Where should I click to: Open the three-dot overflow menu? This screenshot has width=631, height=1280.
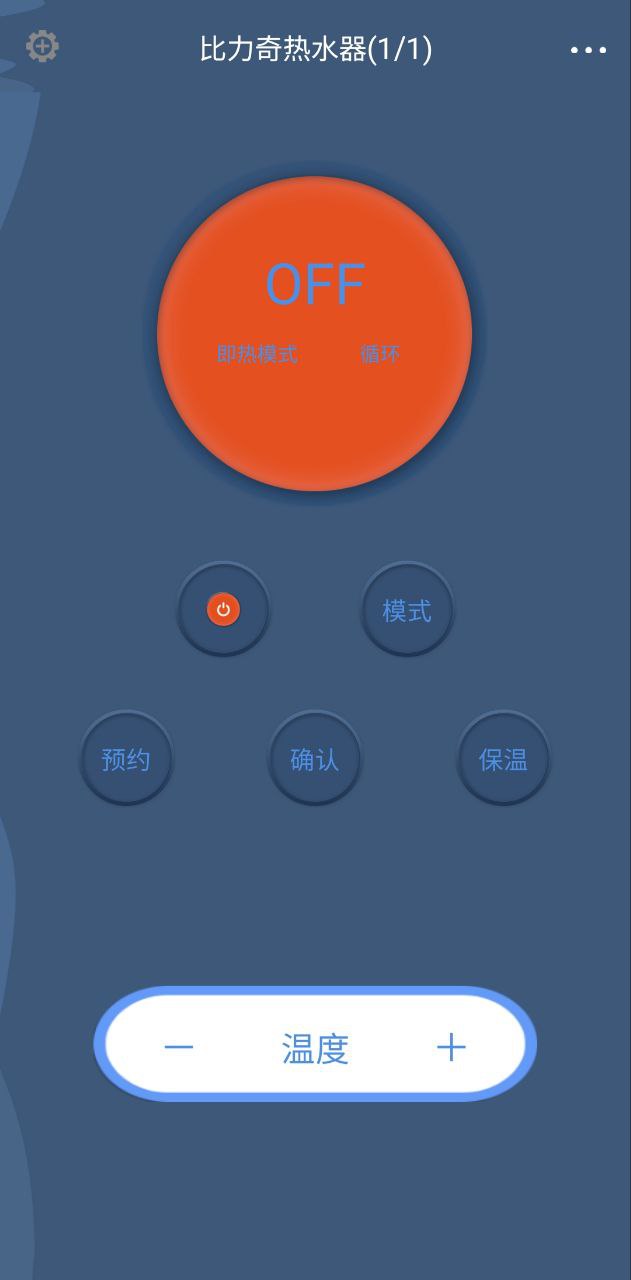588,50
